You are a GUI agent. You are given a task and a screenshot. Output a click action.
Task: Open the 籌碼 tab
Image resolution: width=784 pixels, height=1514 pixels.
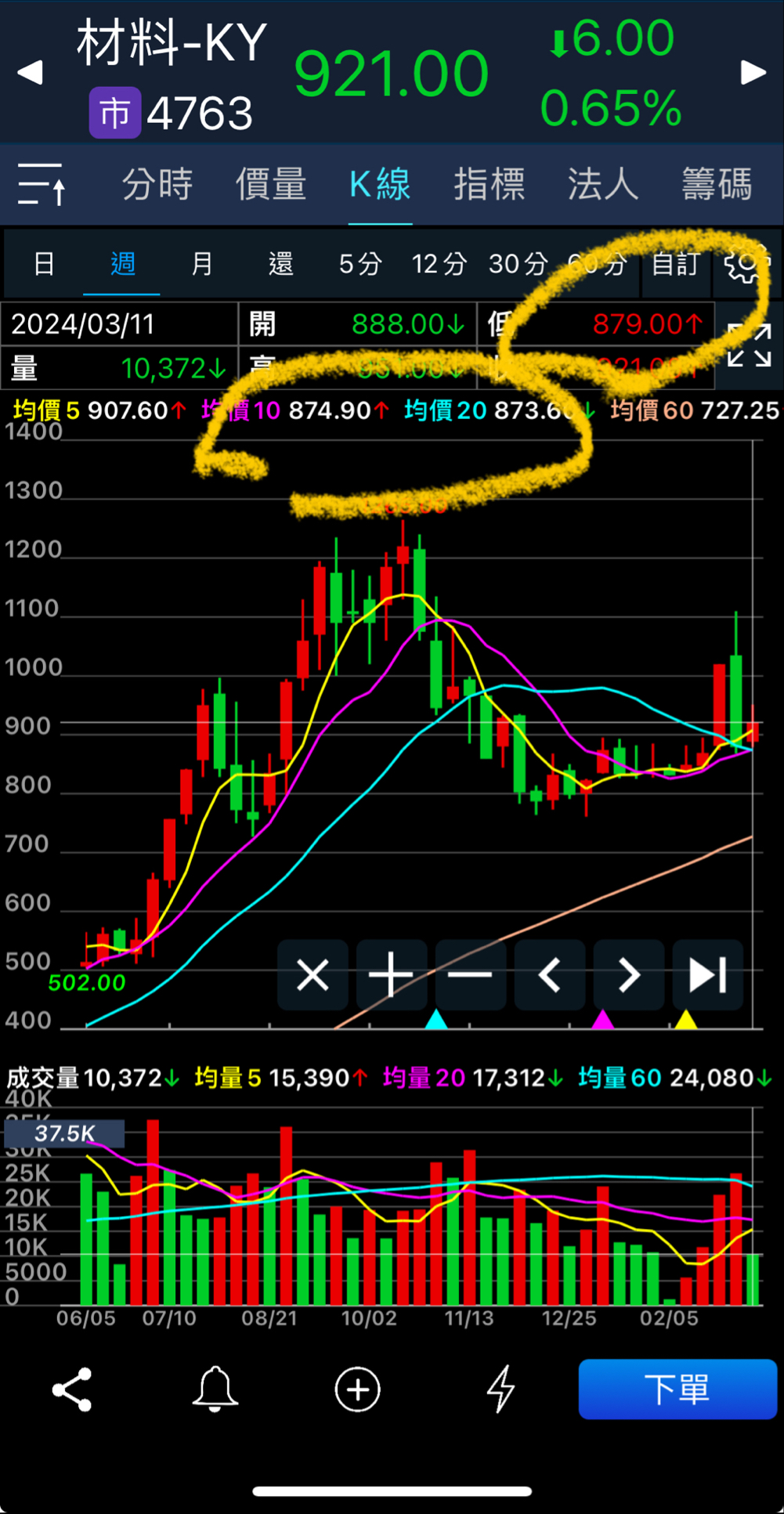pos(717,185)
